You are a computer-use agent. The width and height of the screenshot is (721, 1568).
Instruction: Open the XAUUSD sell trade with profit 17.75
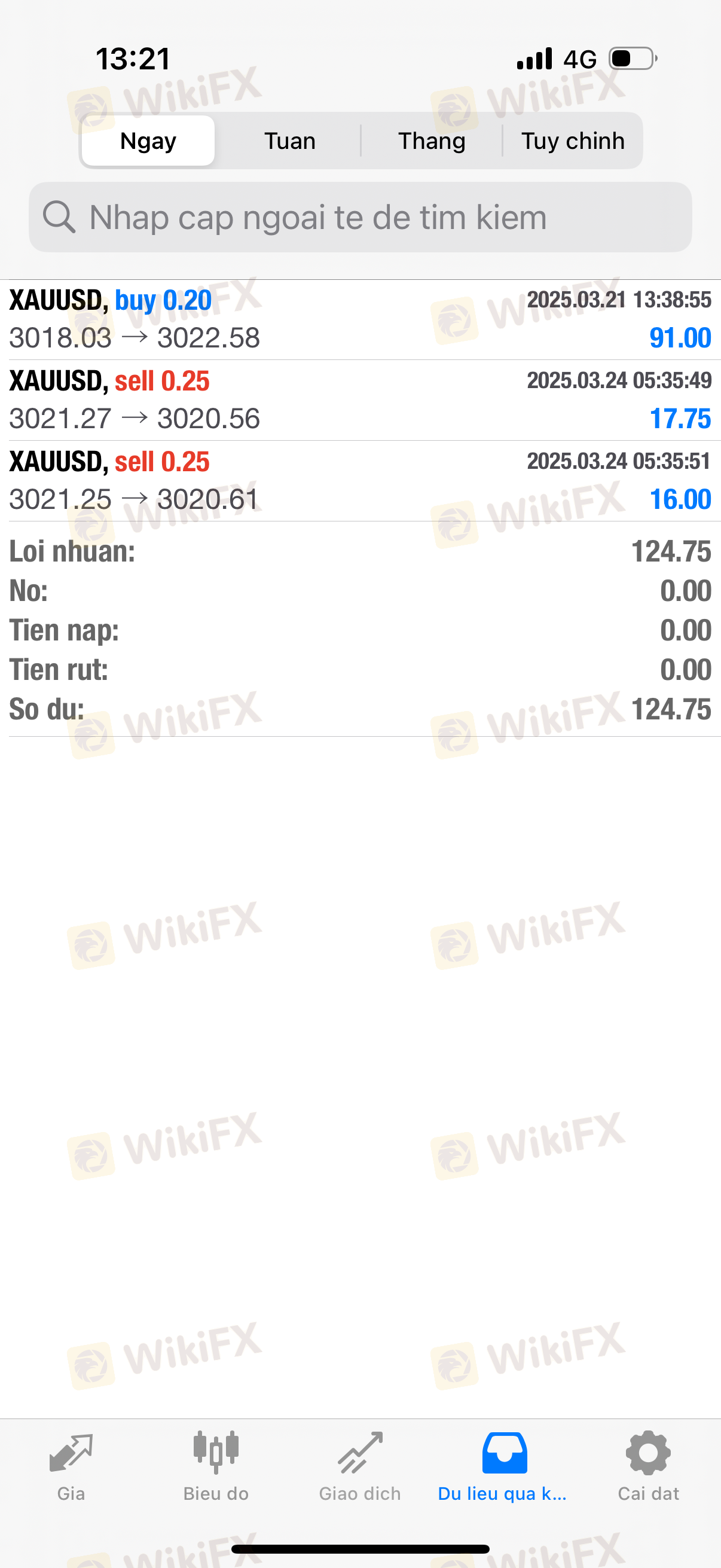360,400
